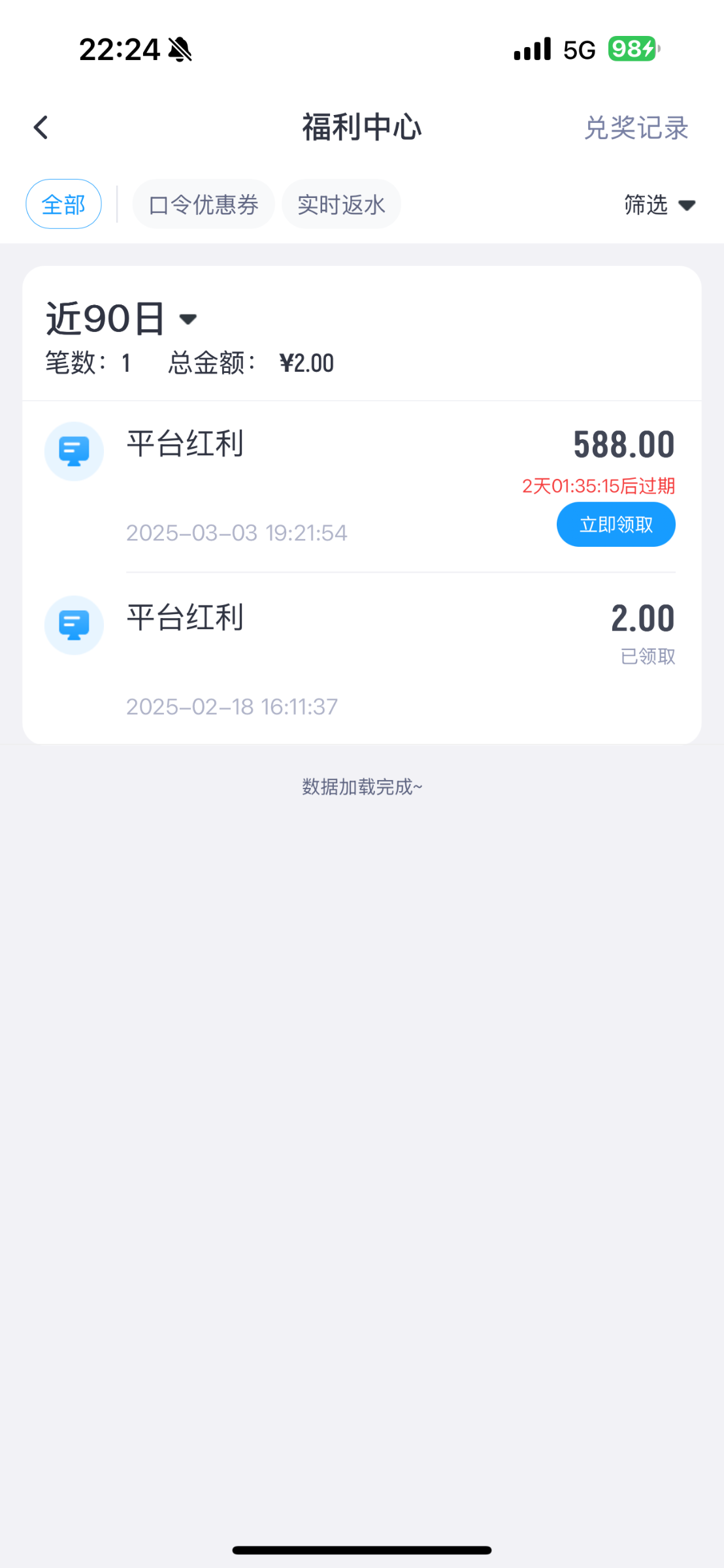724x1568 pixels.
Task: Tap the 已领取 status label
Action: (649, 657)
